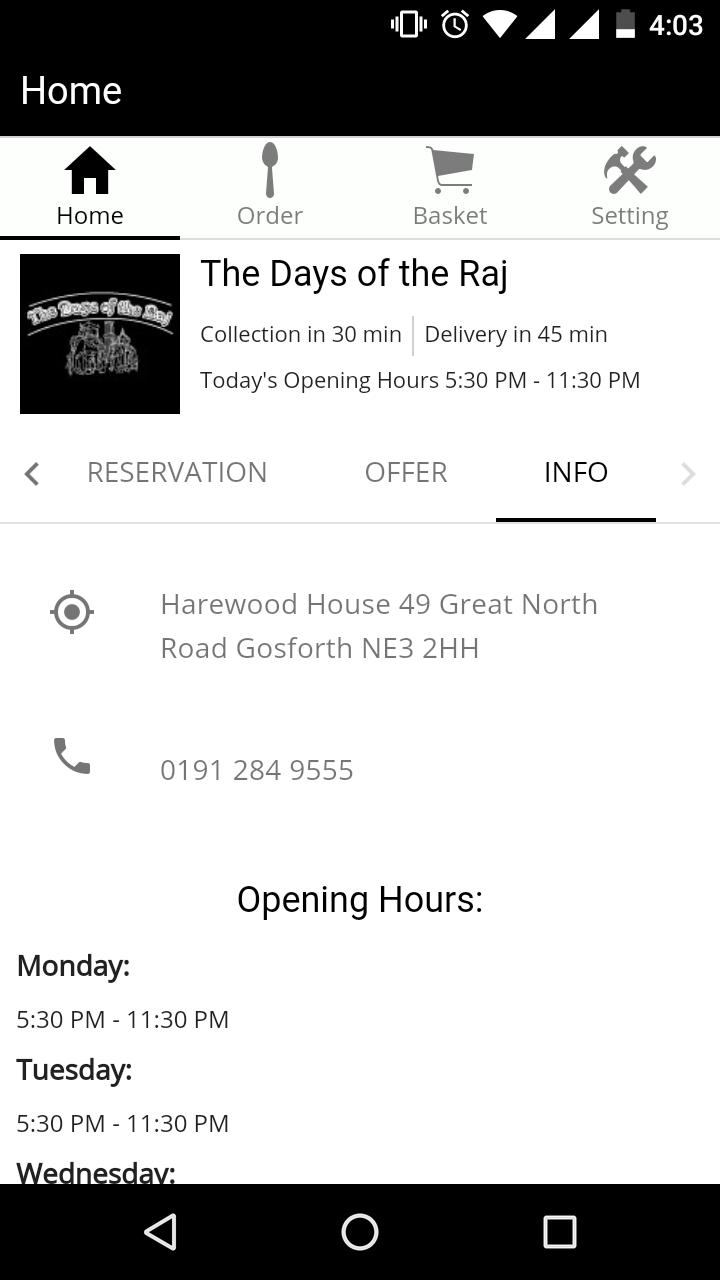Call the restaurant on 0191 284 9555
The image size is (720, 1280).
click(x=256, y=770)
